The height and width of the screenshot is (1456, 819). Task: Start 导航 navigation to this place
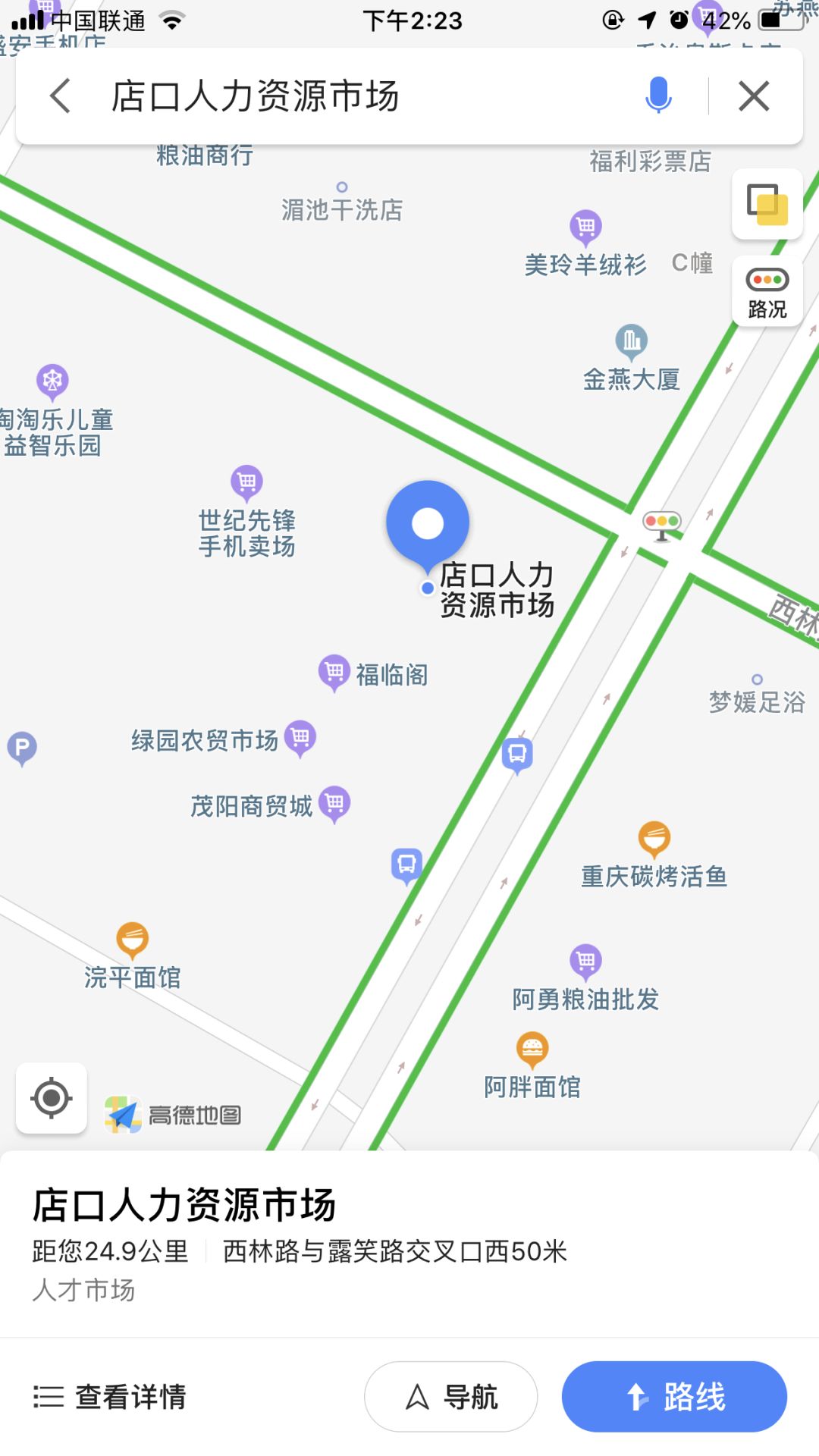click(451, 1397)
